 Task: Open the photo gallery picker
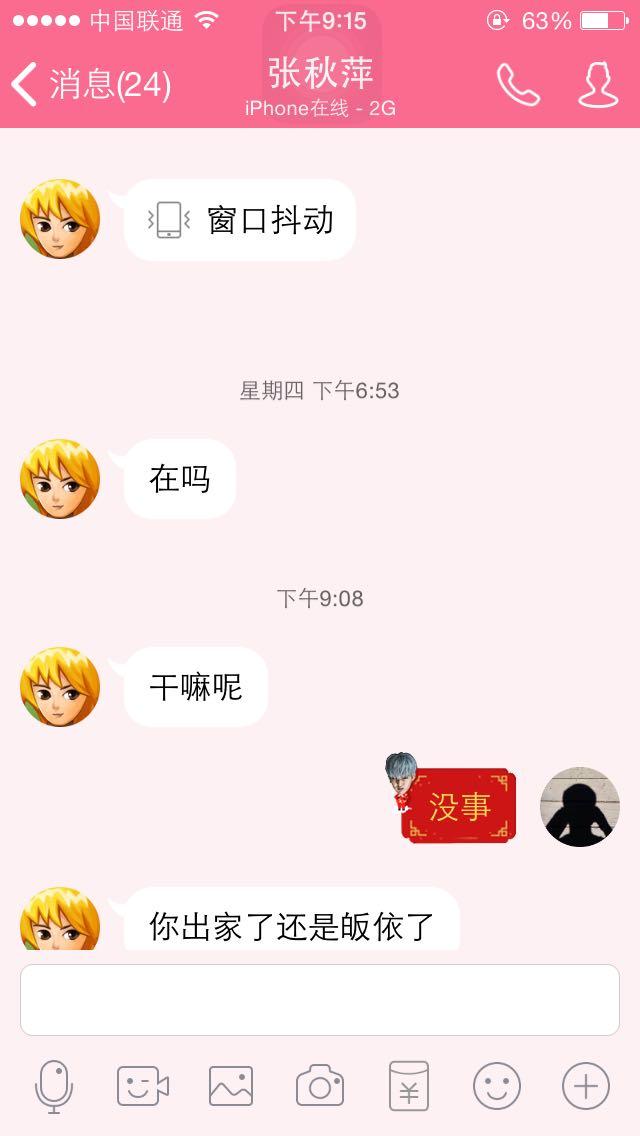231,1086
